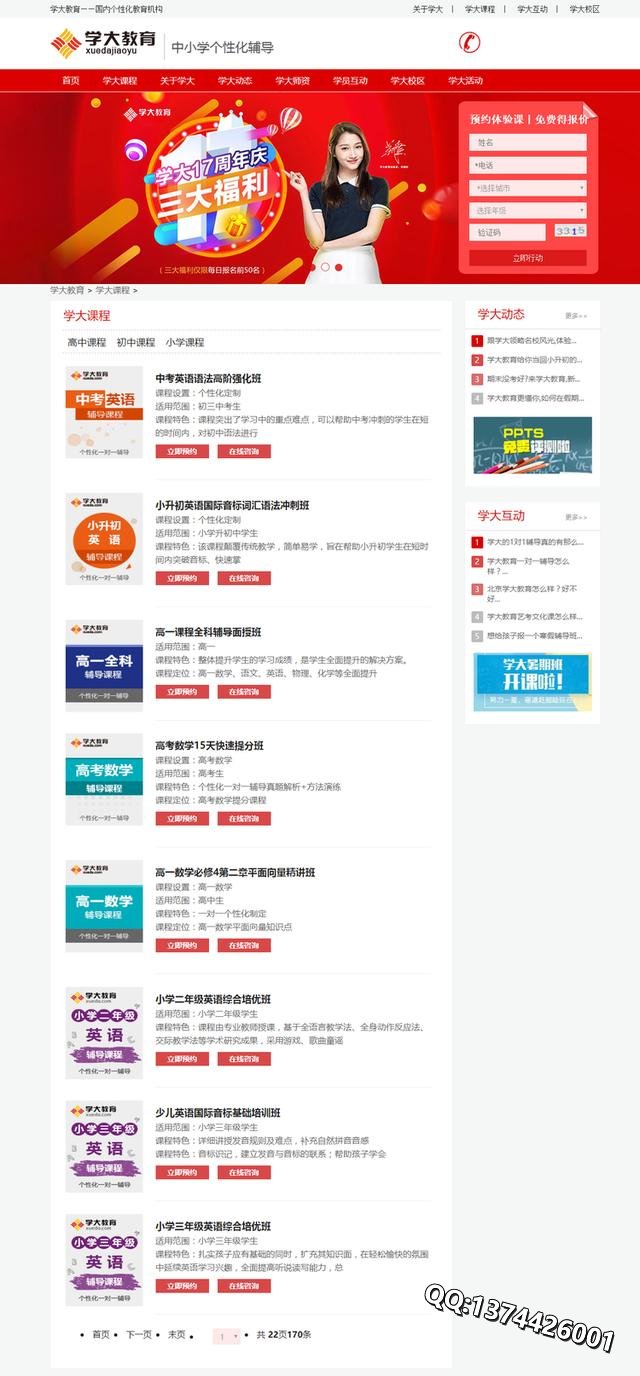Go to 下一页 in the pagination
Screen dimensions: 640x1376
point(138,1335)
